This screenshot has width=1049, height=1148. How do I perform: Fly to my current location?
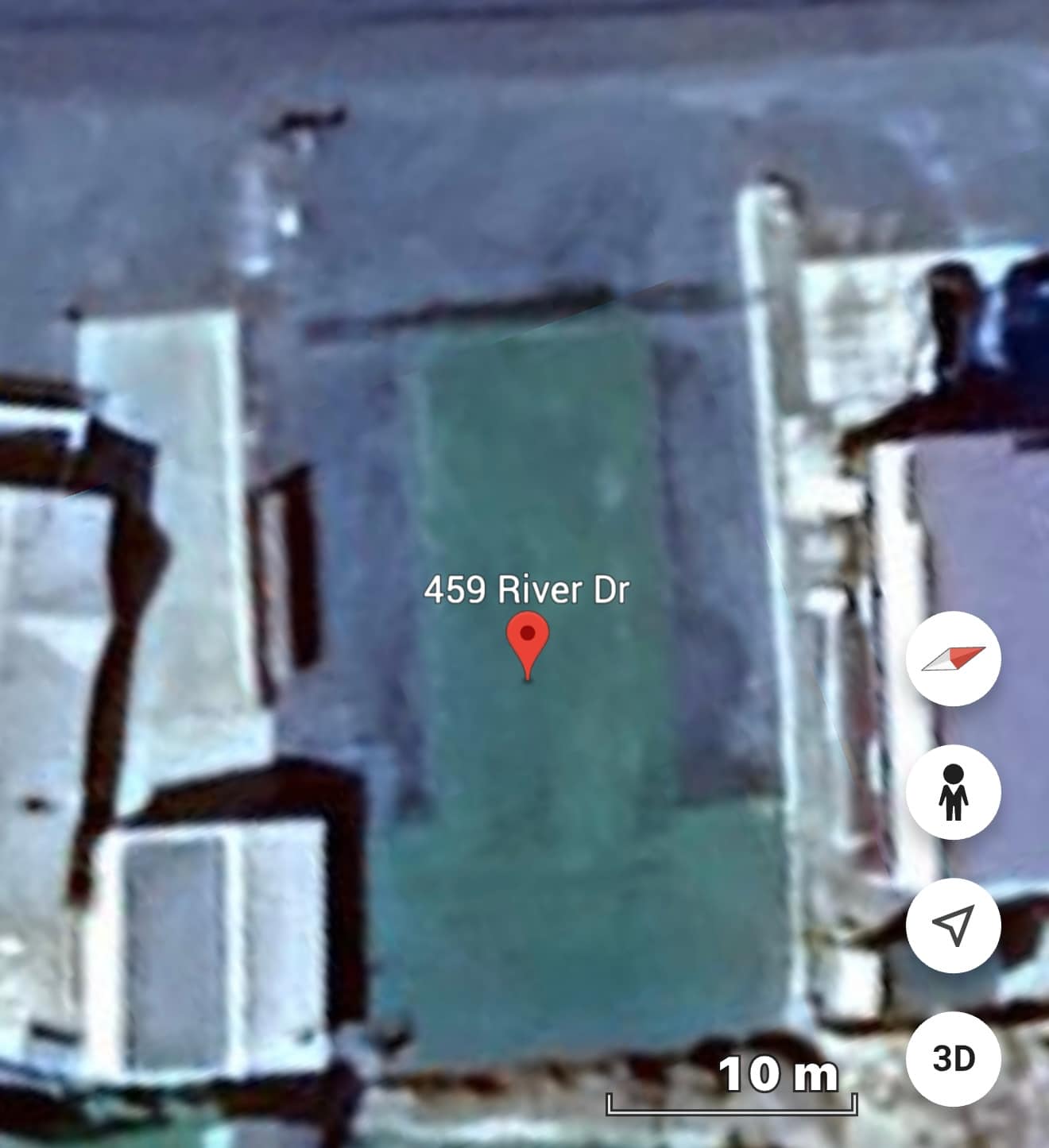point(953,926)
